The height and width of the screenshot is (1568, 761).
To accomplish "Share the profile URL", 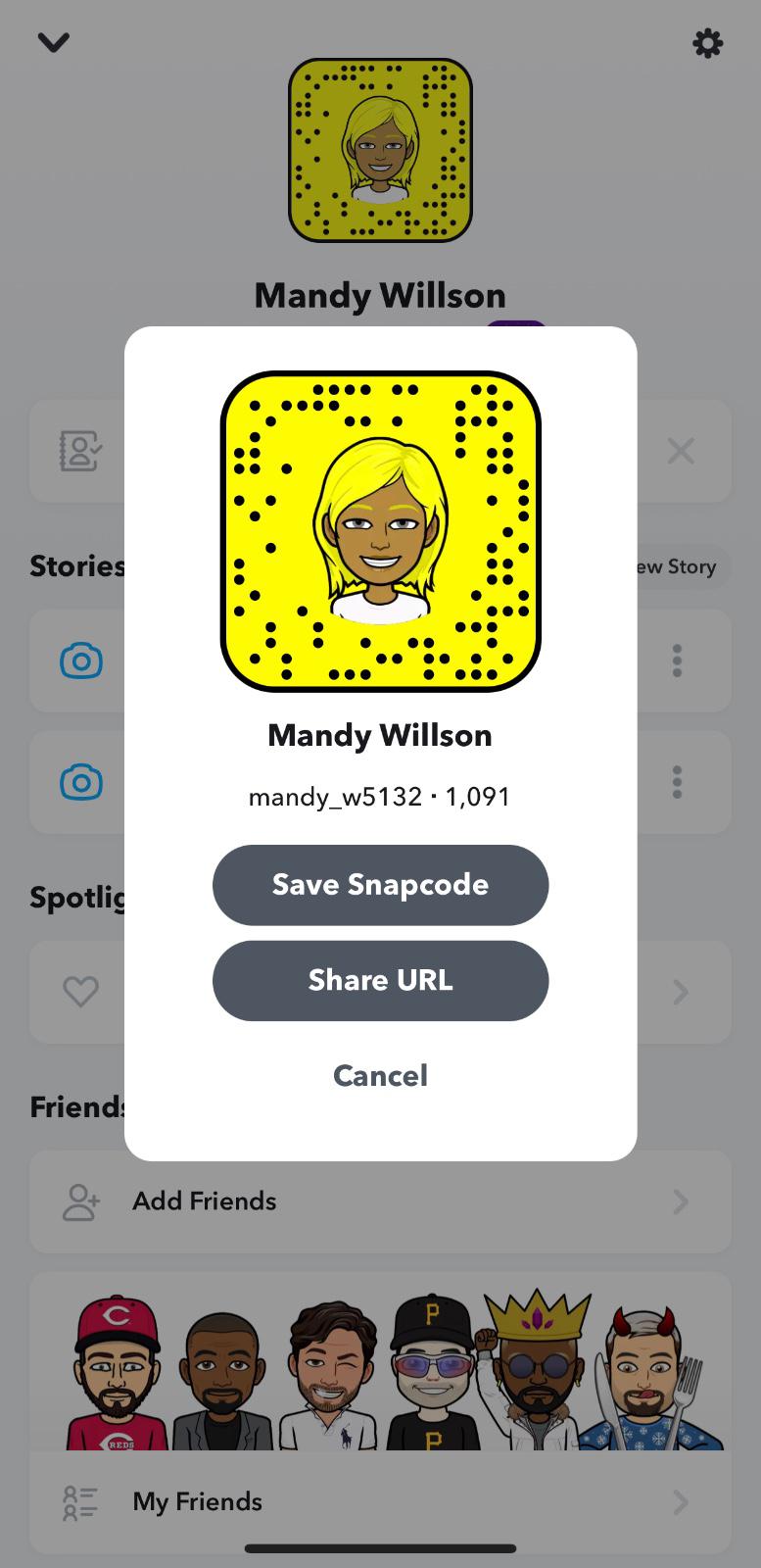I will pyautogui.click(x=380, y=981).
